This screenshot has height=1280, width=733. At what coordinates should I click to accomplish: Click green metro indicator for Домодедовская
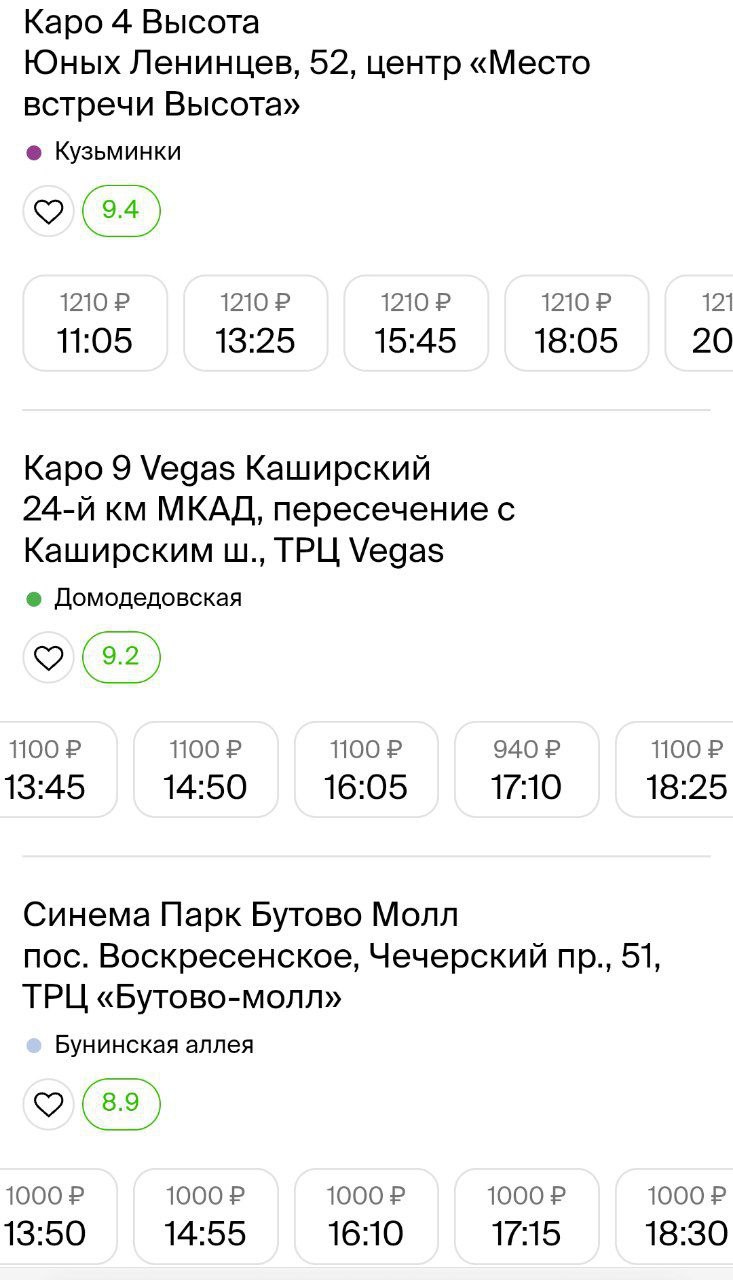[x=32, y=597]
